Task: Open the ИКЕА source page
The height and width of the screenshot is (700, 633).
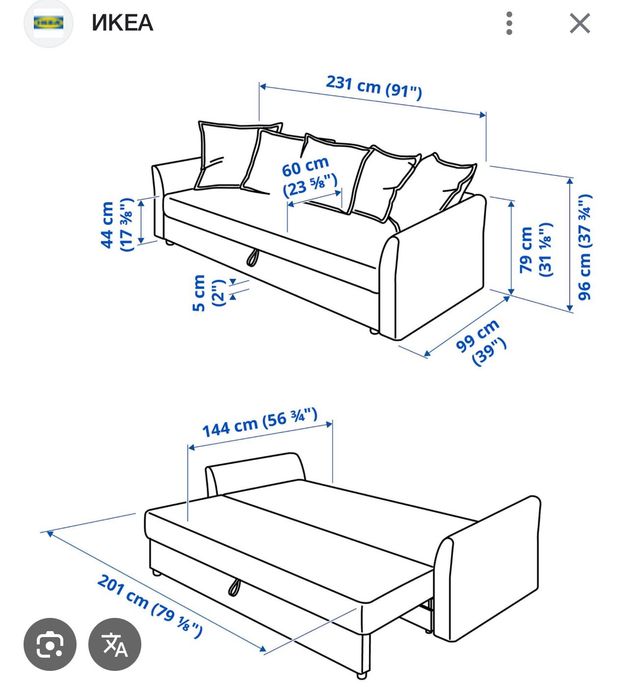Action: tap(122, 23)
